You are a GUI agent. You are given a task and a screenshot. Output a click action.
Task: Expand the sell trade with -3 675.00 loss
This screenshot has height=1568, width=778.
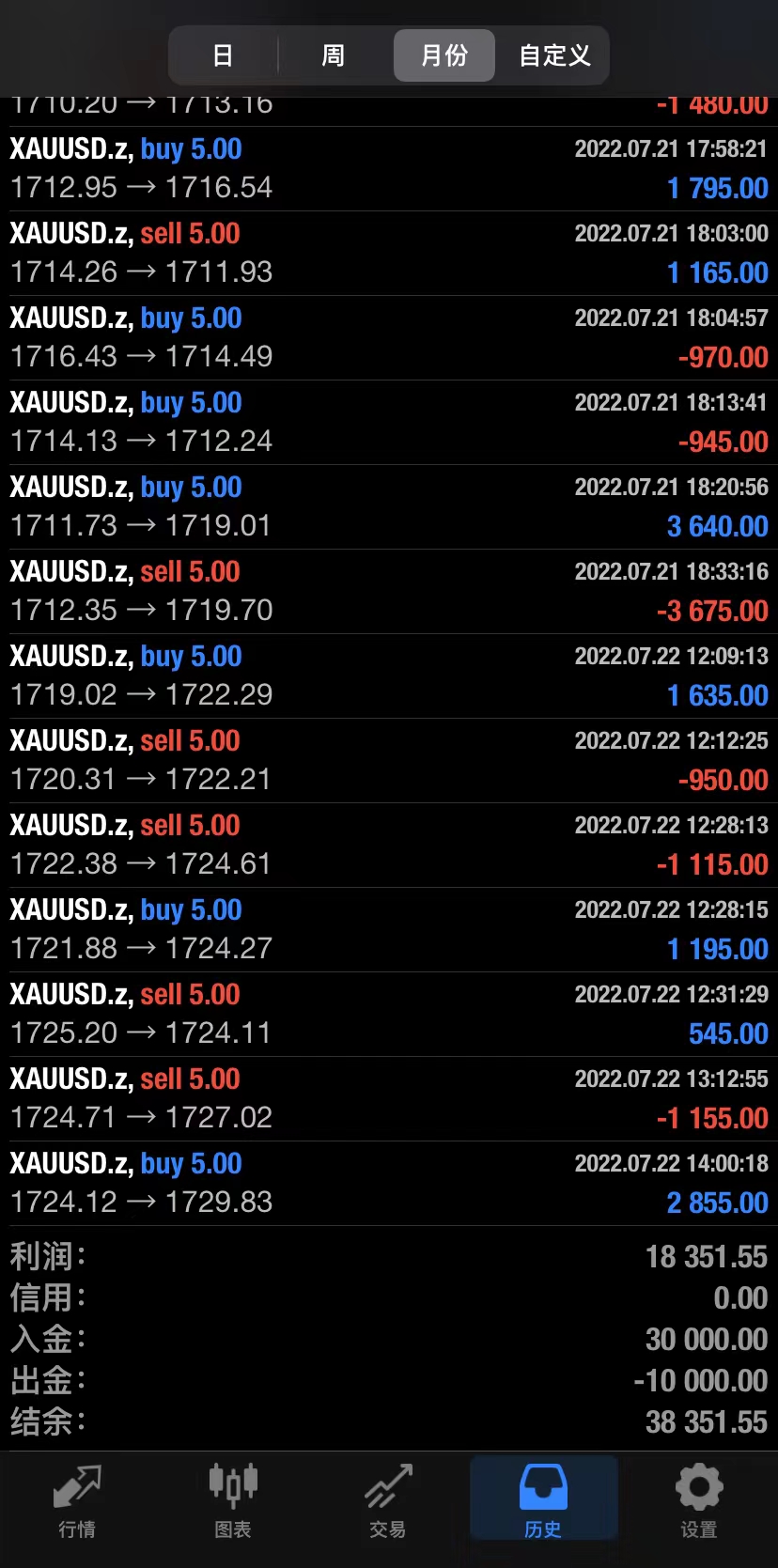[x=389, y=591]
